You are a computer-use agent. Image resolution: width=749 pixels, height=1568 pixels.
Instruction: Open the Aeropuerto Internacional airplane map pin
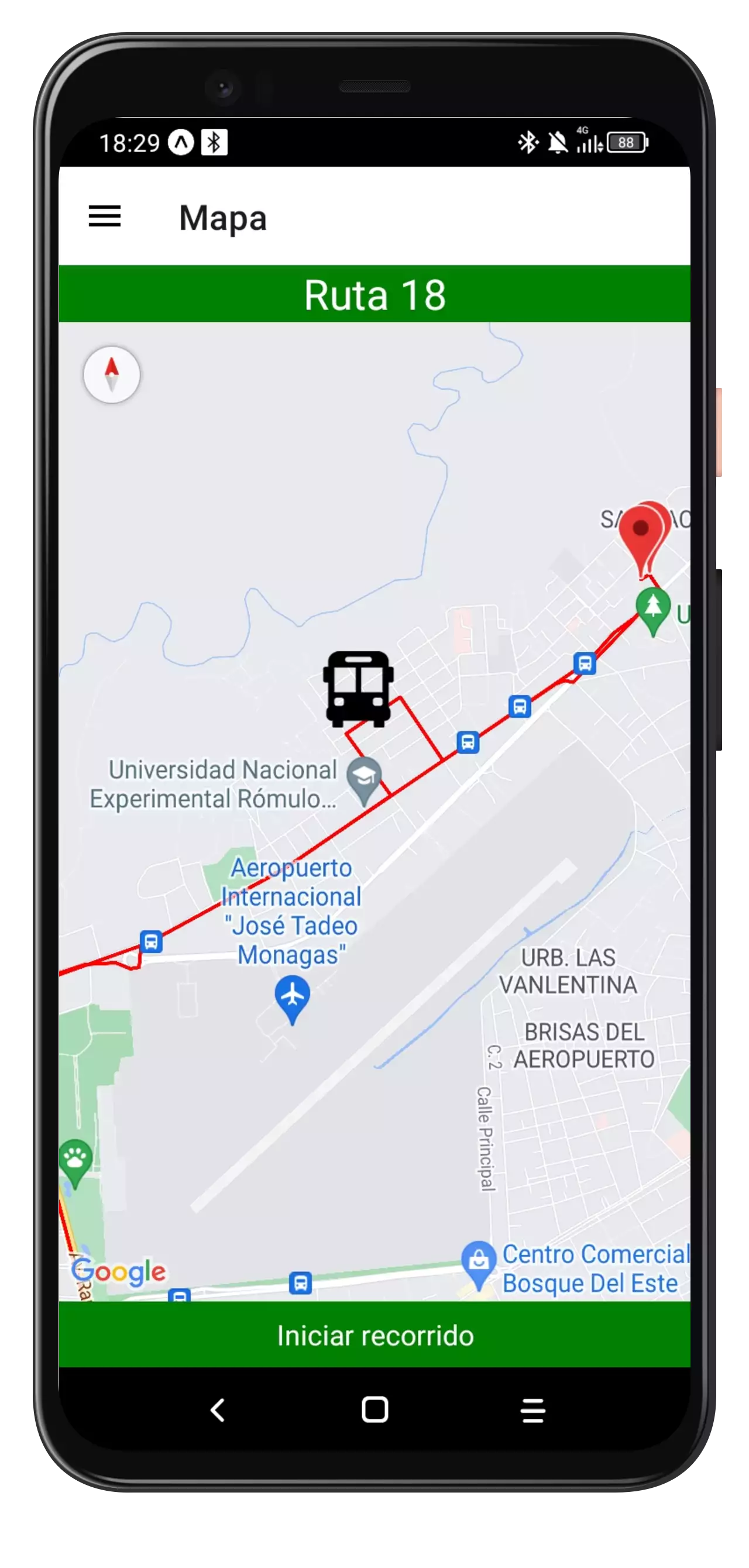[x=293, y=996]
